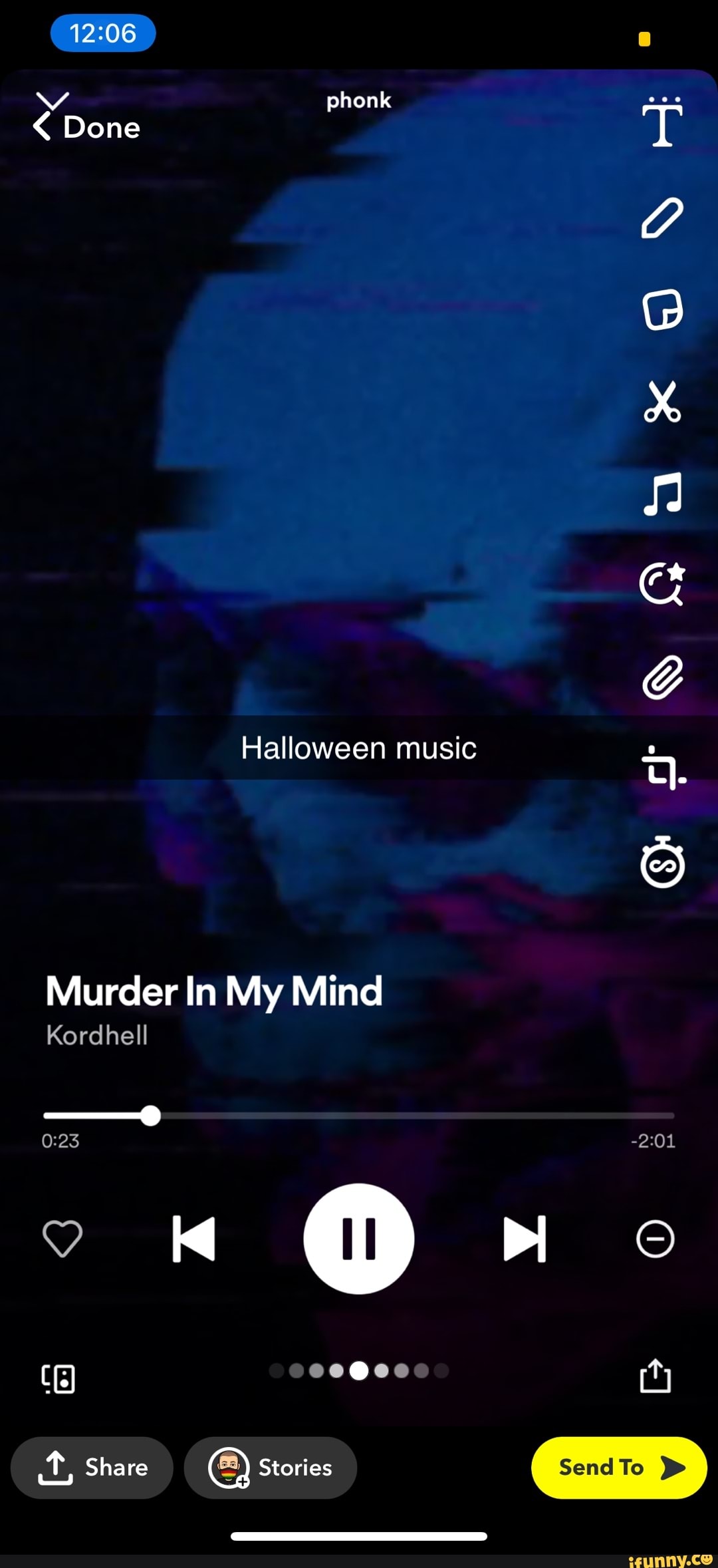Image resolution: width=718 pixels, height=1568 pixels.
Task: Add snap to Stories
Action: click(271, 1467)
